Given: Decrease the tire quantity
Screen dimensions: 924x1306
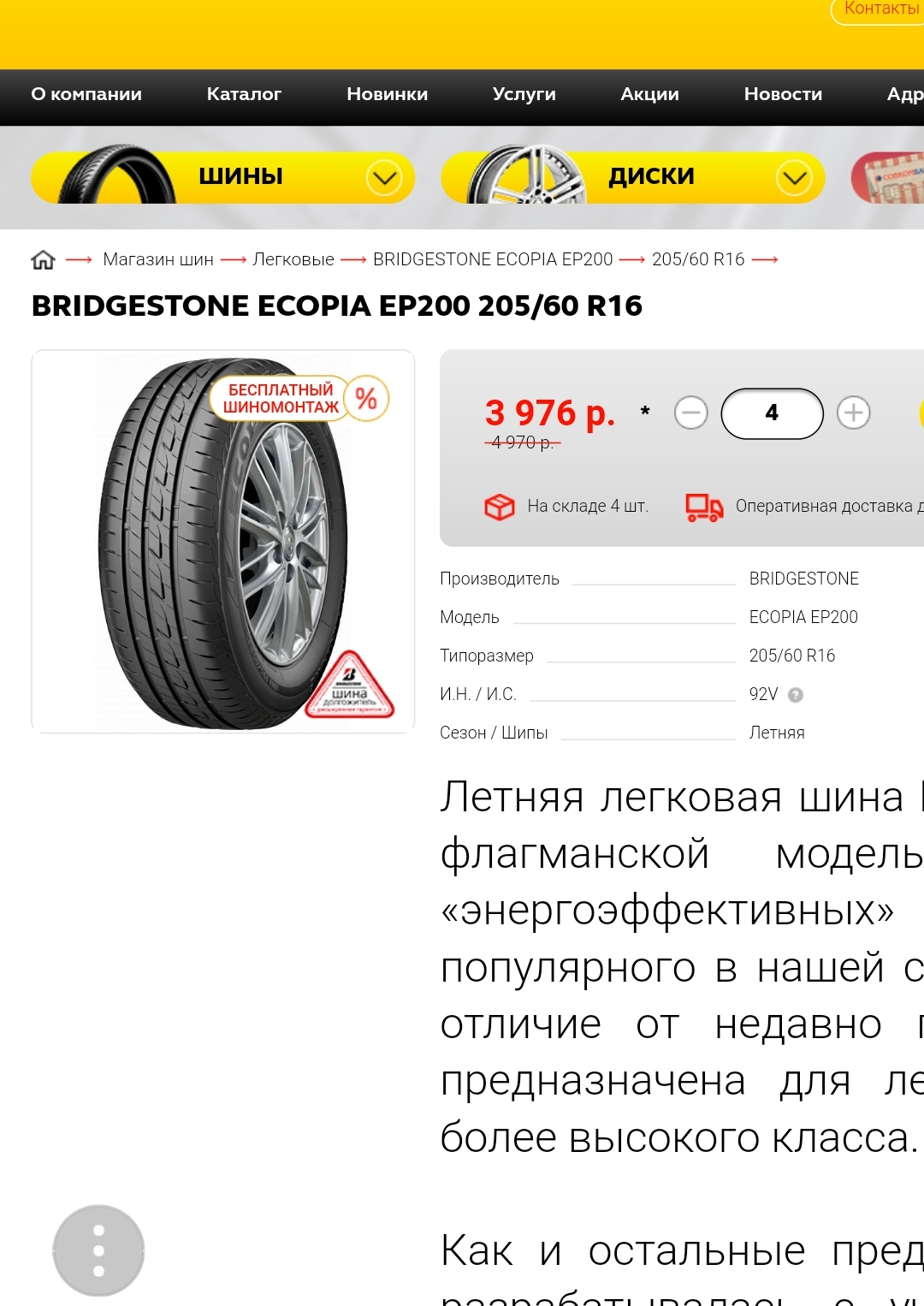Looking at the screenshot, I should pyautogui.click(x=691, y=413).
